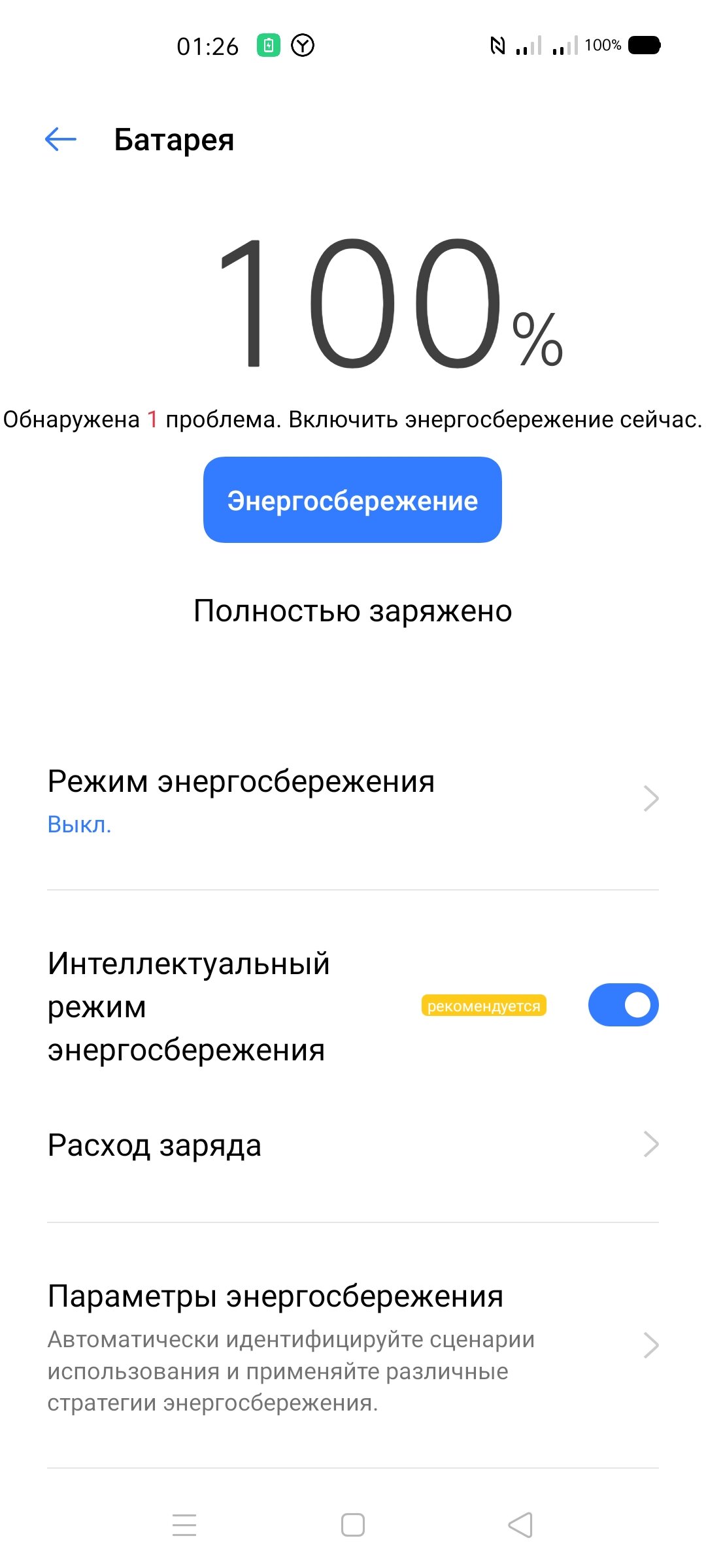The width and height of the screenshot is (706, 1568).
Task: Tap the blue Энергосбережение button
Action: click(x=352, y=500)
